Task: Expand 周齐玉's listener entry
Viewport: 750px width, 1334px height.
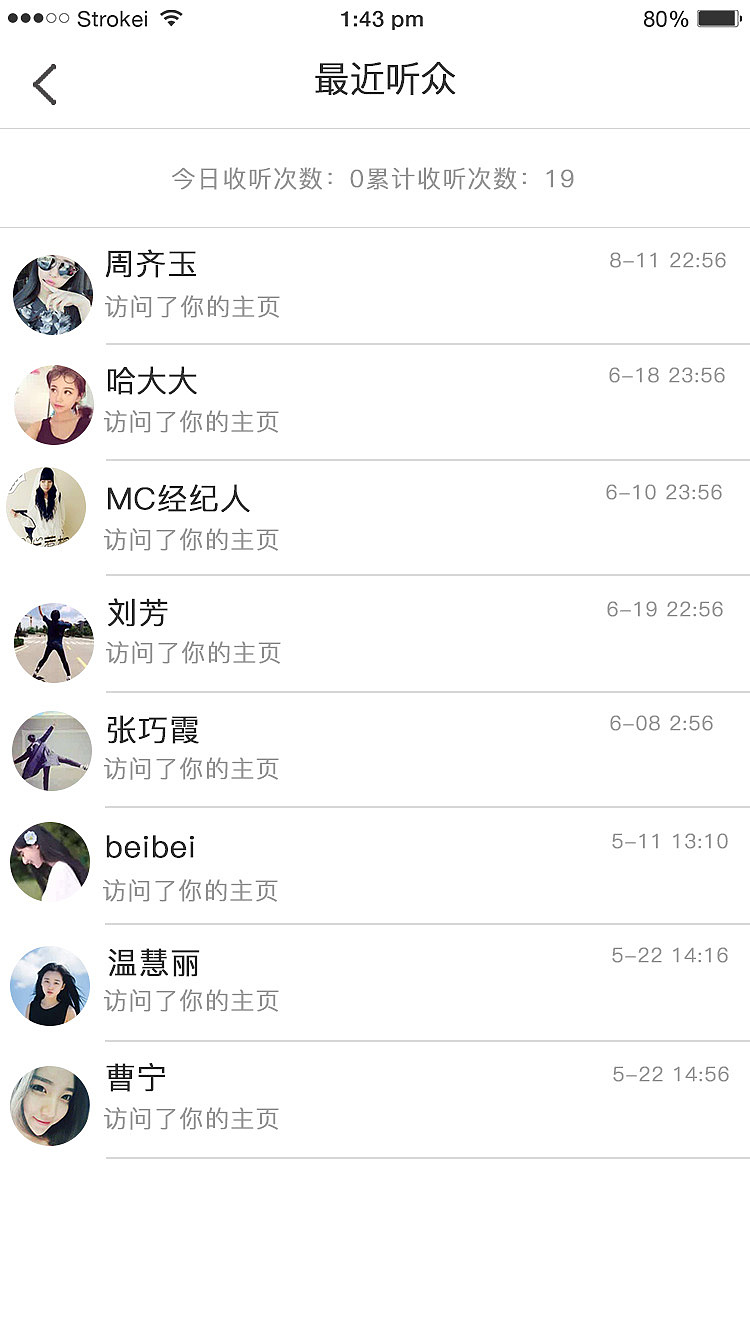Action: point(375,285)
